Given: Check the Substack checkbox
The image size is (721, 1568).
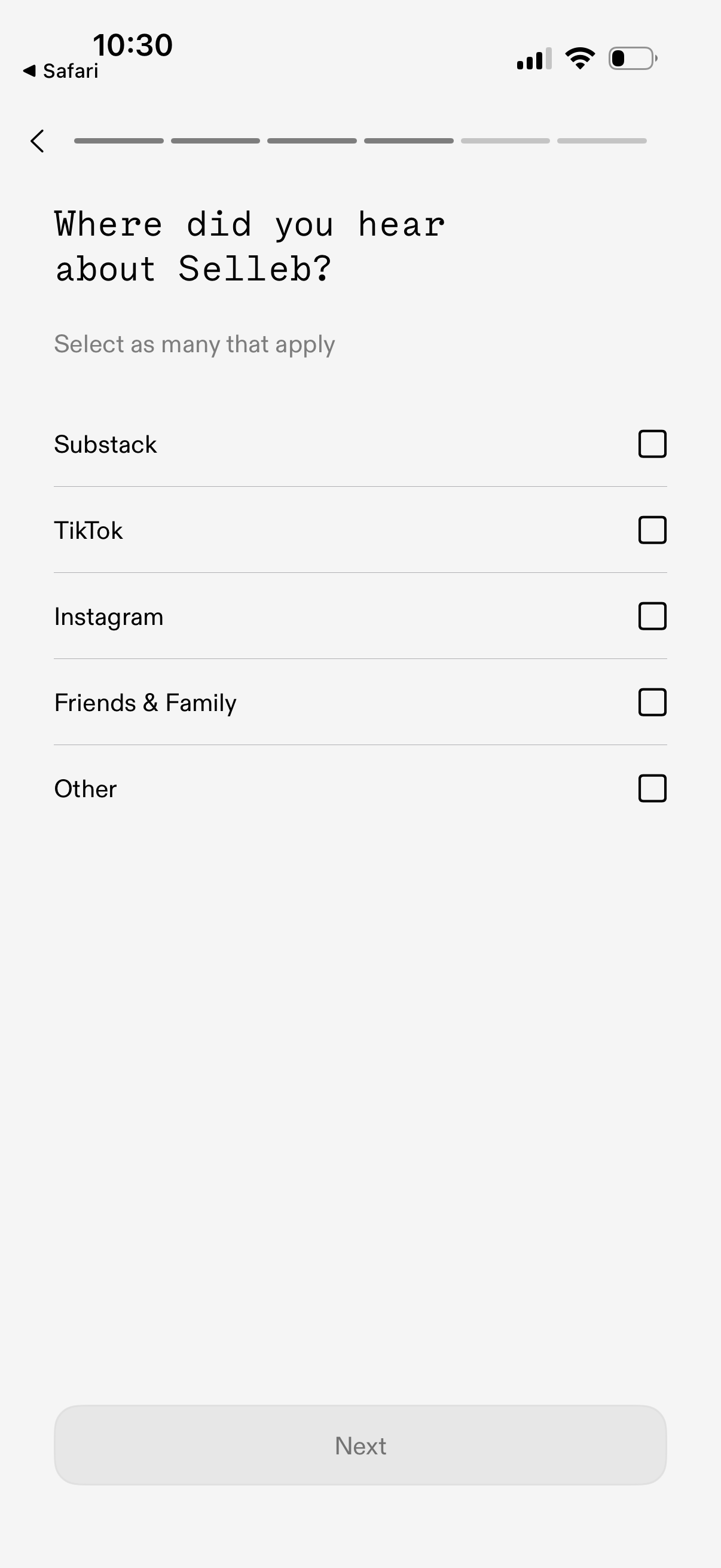Looking at the screenshot, I should [x=652, y=444].
